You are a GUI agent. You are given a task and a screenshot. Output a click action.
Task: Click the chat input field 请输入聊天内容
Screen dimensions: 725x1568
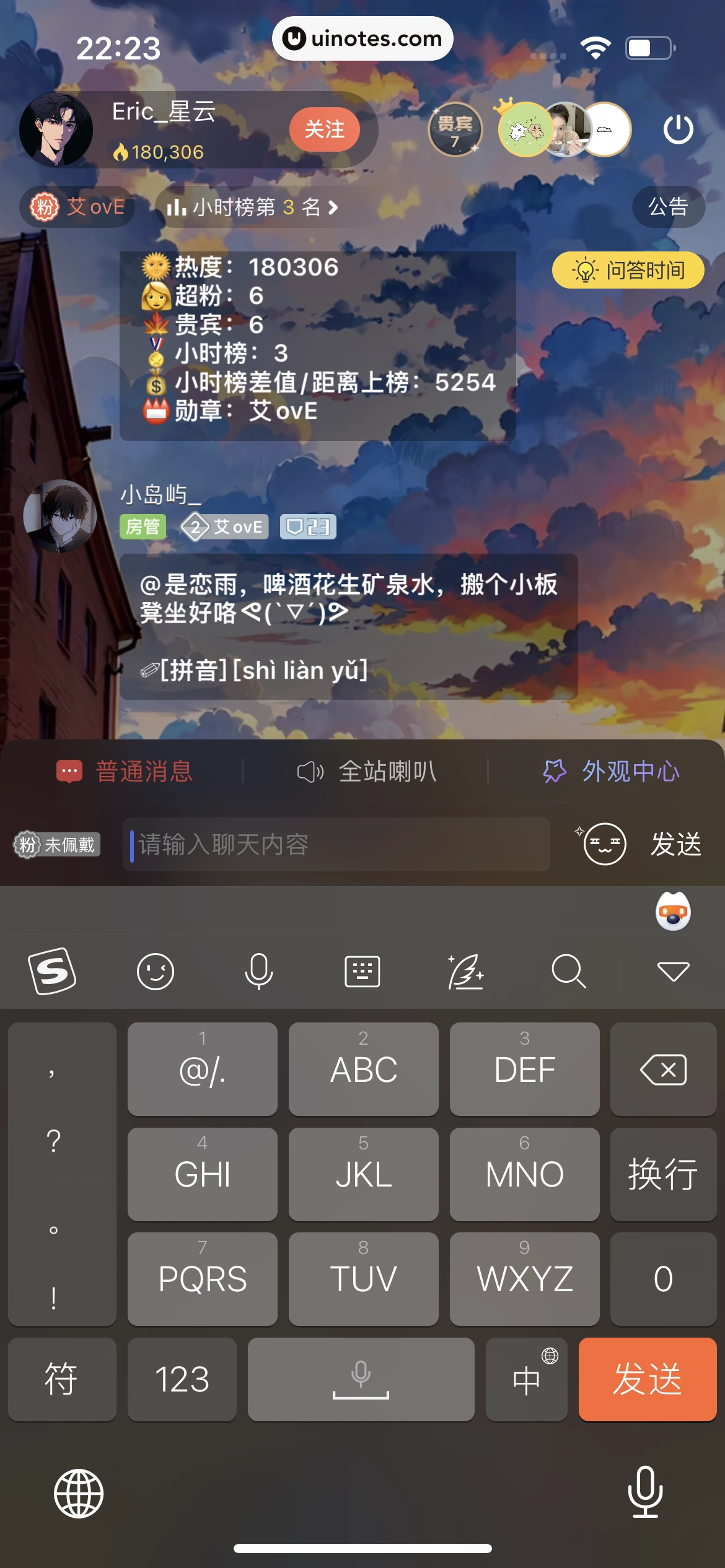[338, 843]
